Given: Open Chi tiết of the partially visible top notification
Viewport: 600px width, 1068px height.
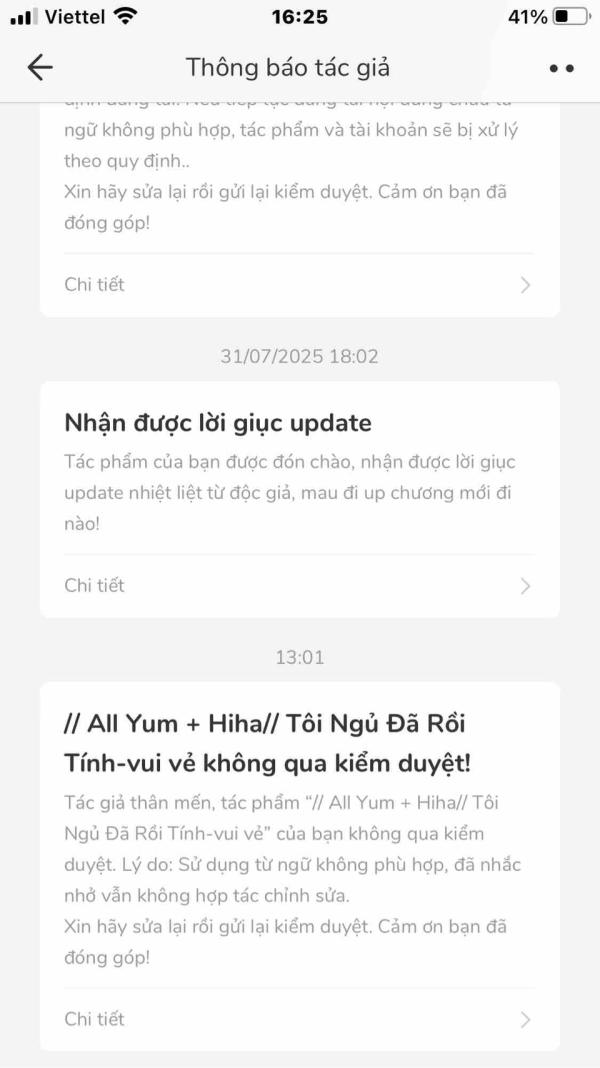Looking at the screenshot, I should pos(298,284).
